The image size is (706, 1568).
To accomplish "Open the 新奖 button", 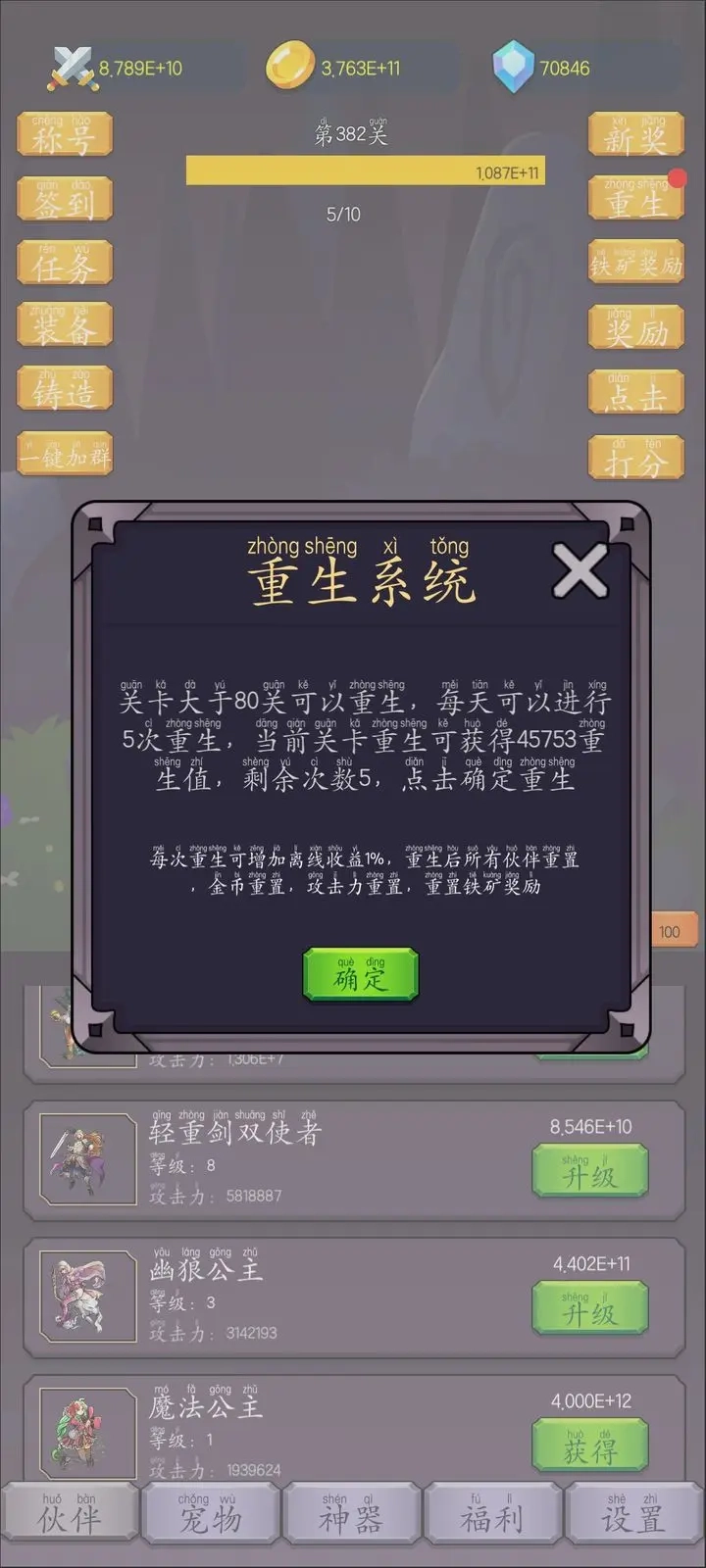I will point(636,134).
